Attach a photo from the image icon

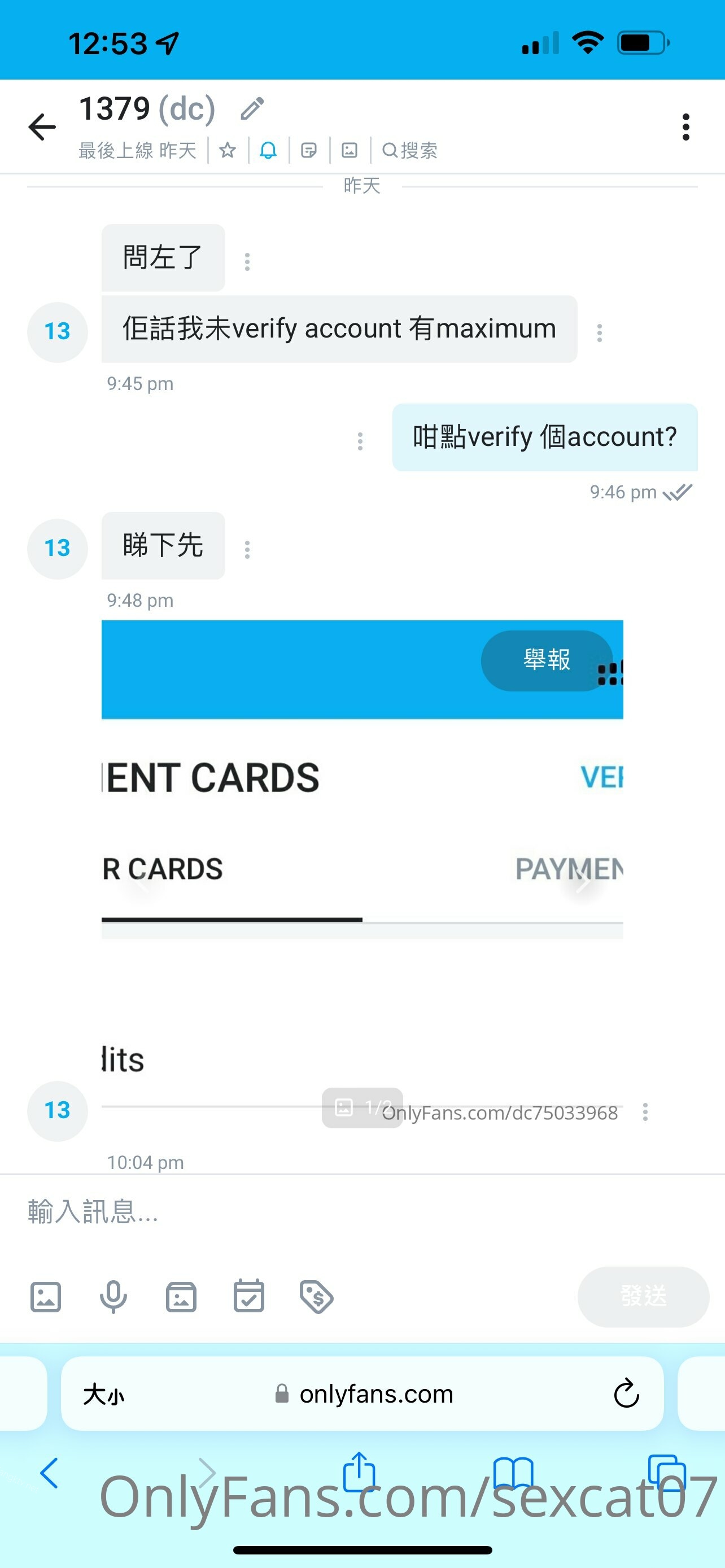46,1297
